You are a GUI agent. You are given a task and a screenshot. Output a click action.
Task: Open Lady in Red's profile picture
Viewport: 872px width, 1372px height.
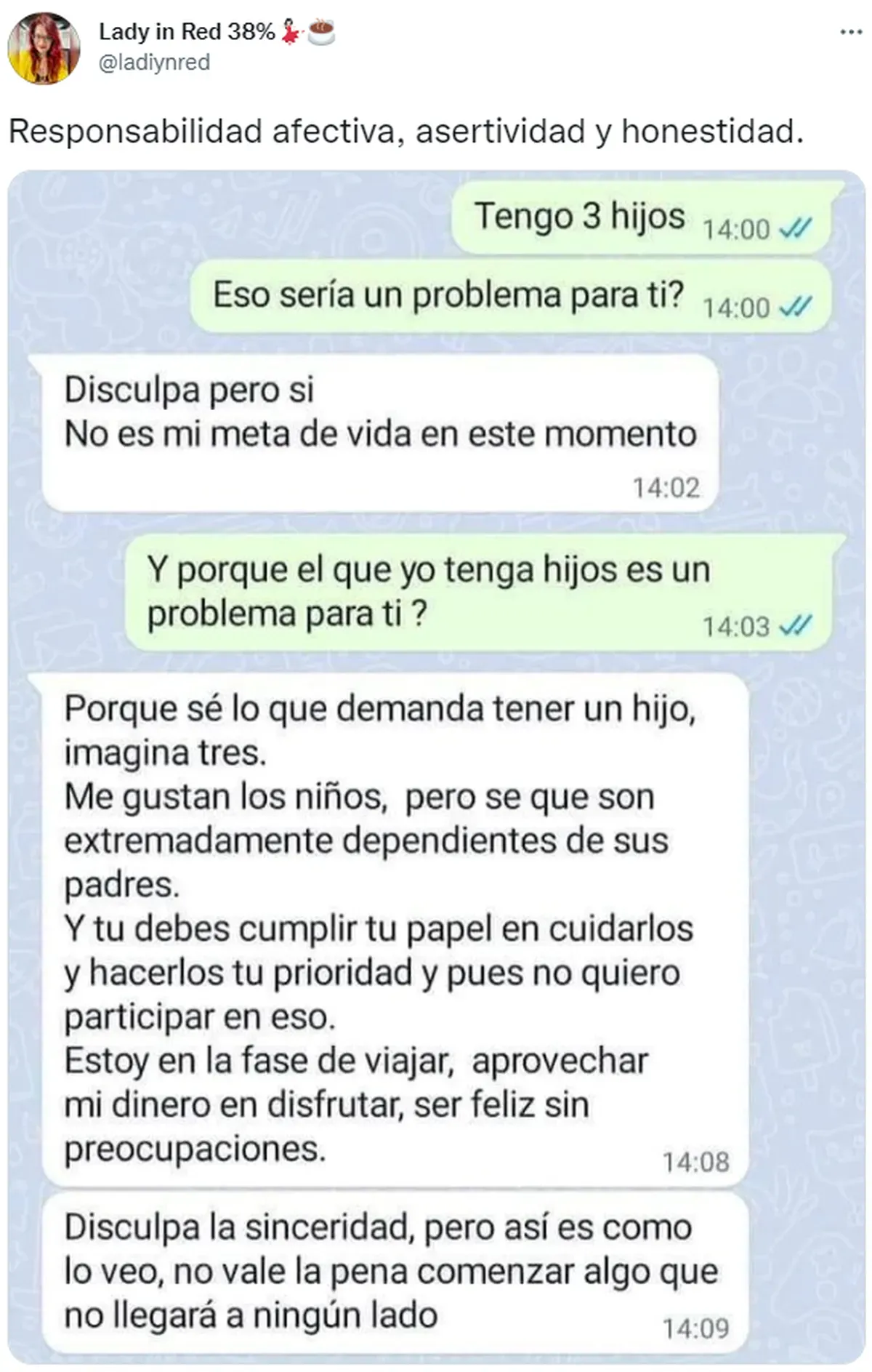44,48
